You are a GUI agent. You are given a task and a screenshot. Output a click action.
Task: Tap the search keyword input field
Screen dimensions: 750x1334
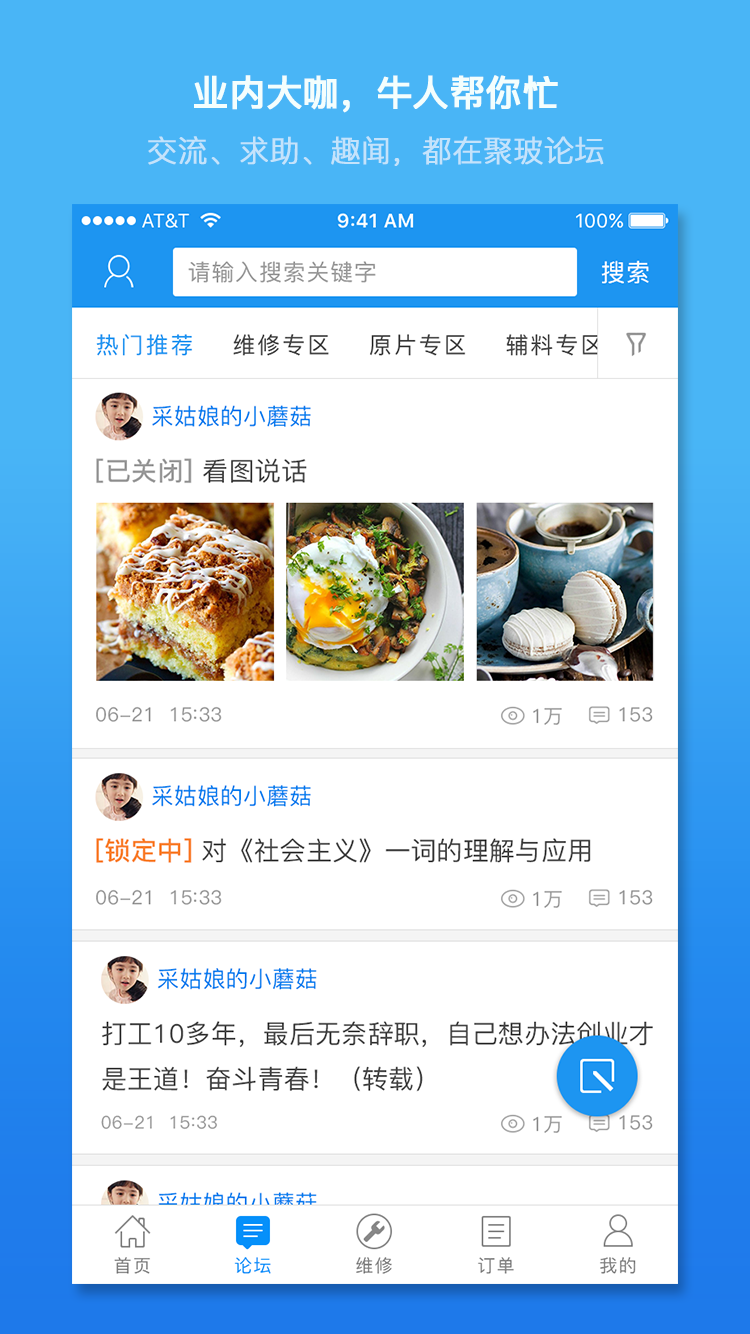[374, 271]
